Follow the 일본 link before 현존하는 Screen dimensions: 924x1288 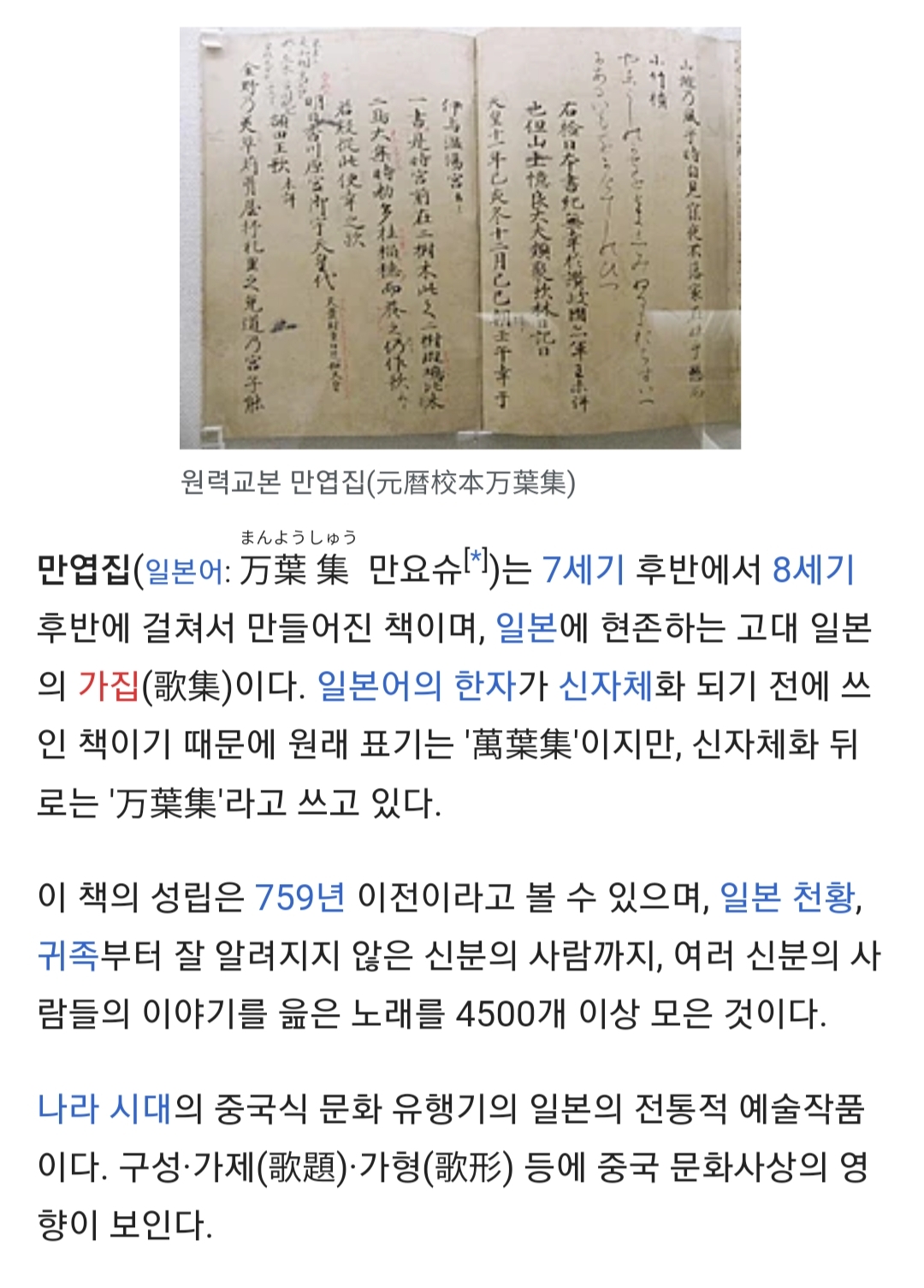[526, 628]
